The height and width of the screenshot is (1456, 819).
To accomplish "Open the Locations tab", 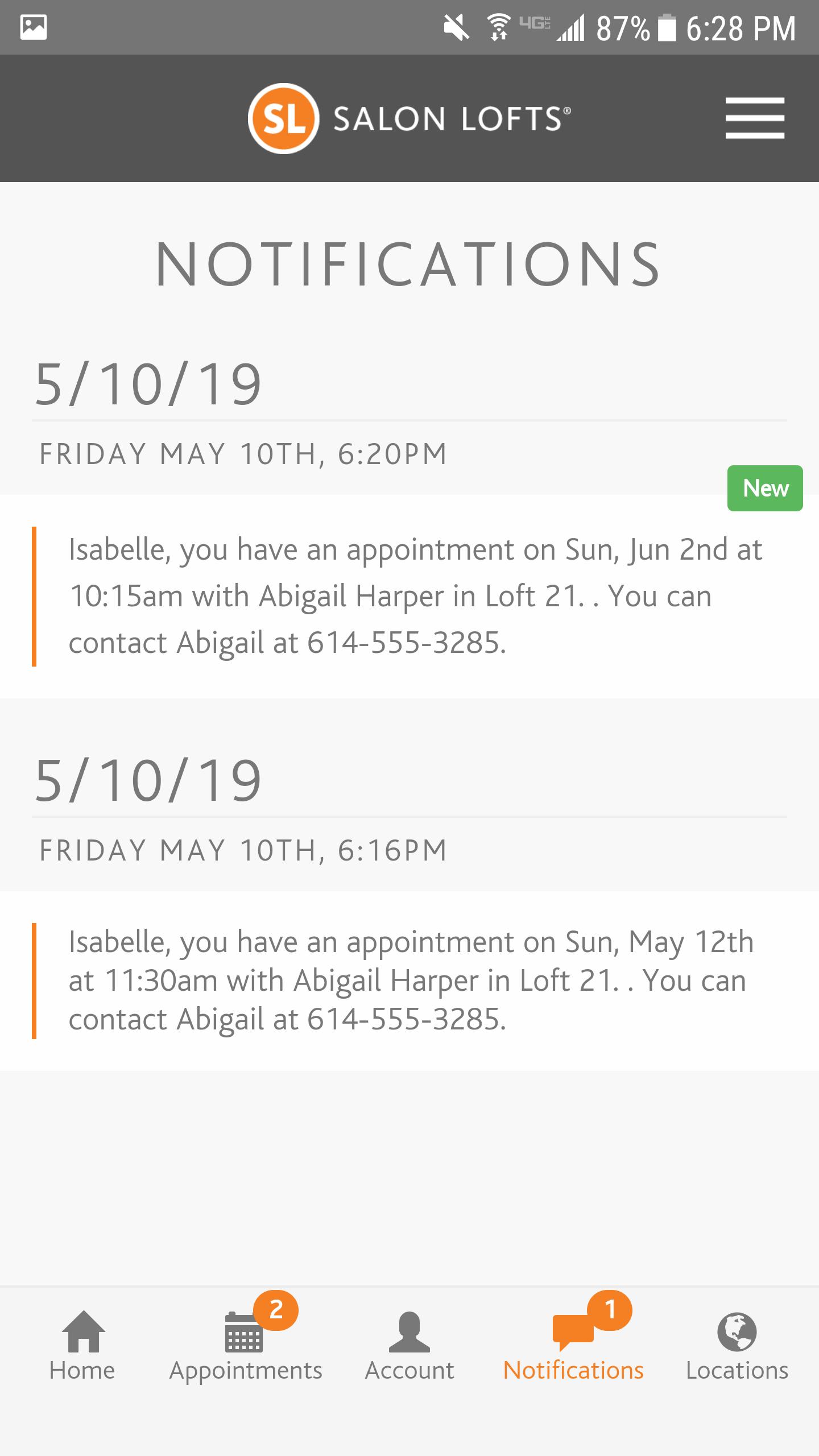I will click(x=737, y=1347).
